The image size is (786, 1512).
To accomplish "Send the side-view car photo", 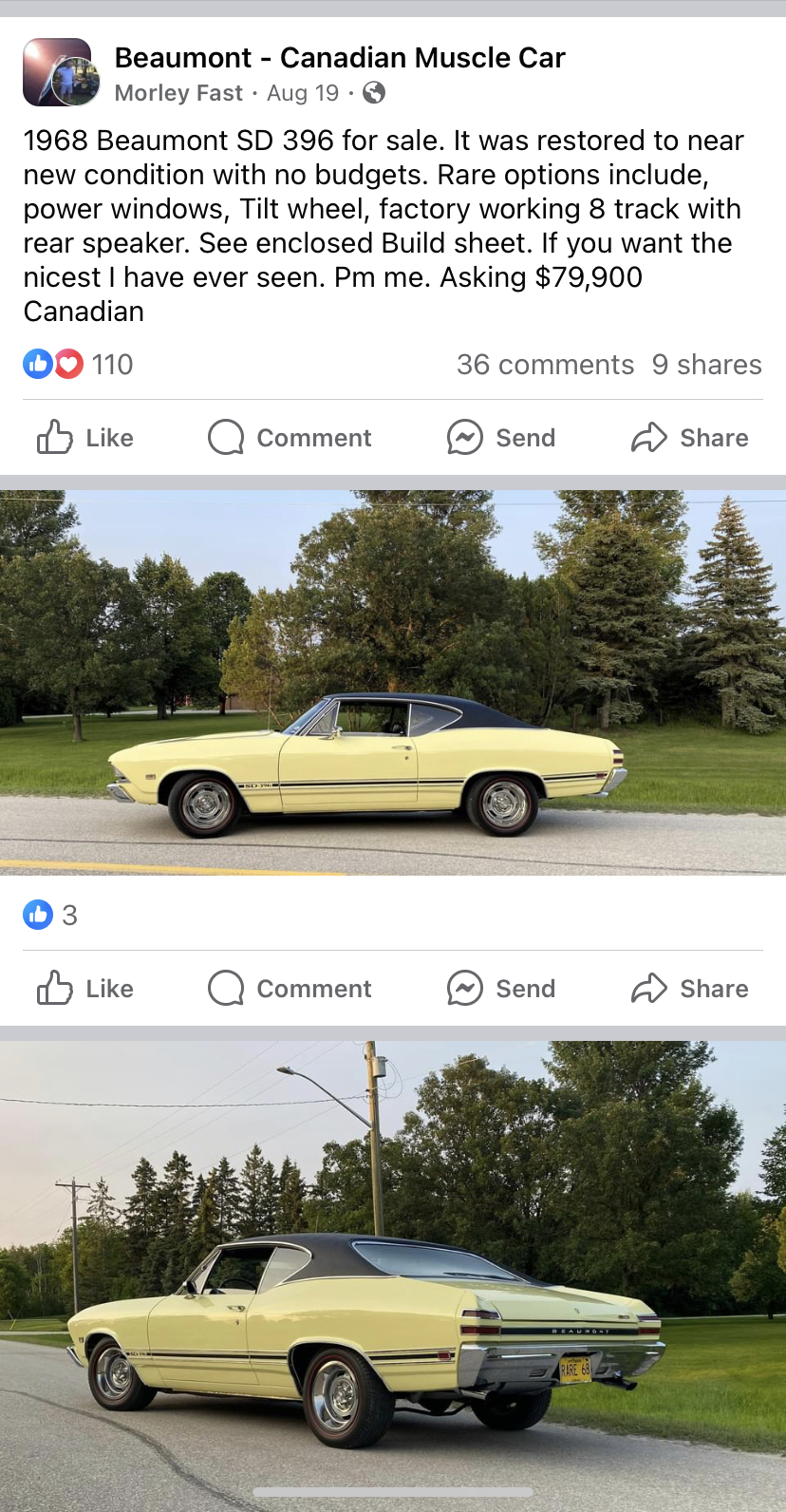I will [501, 989].
